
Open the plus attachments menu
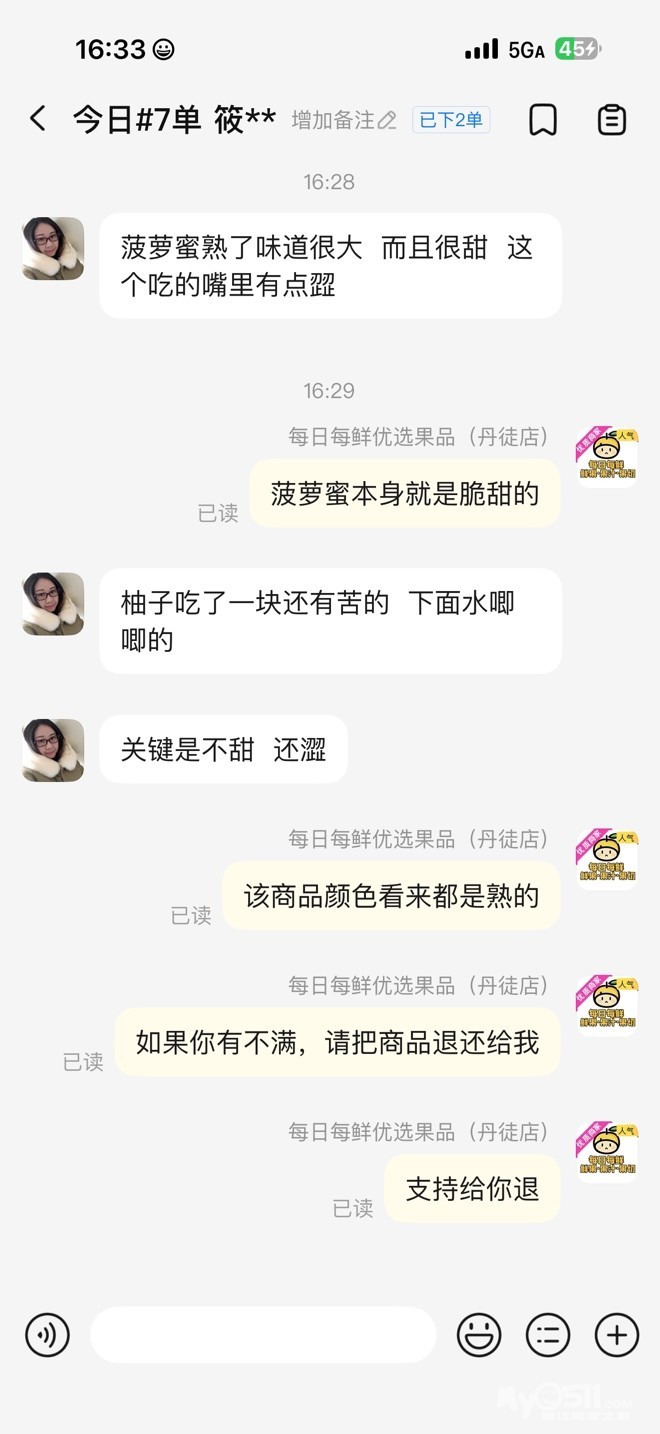[x=616, y=1334]
